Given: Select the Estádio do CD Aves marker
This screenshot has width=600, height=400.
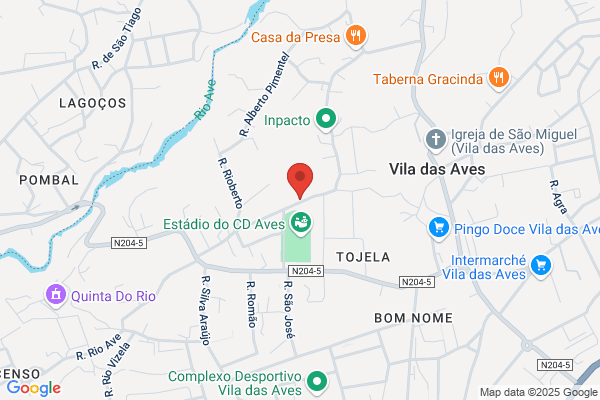Looking at the screenshot, I should click(x=301, y=224).
